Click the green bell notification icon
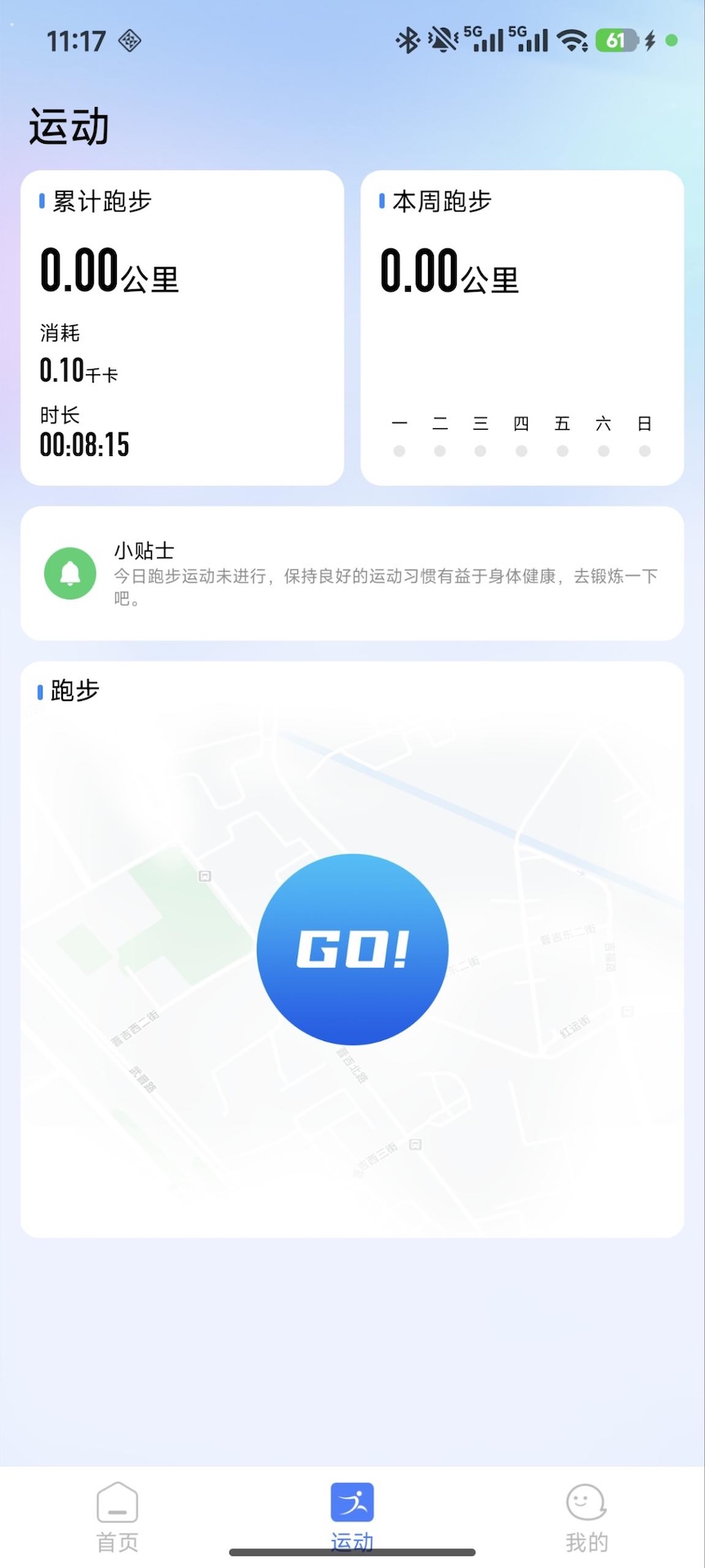This screenshot has width=705, height=1568. [x=70, y=573]
